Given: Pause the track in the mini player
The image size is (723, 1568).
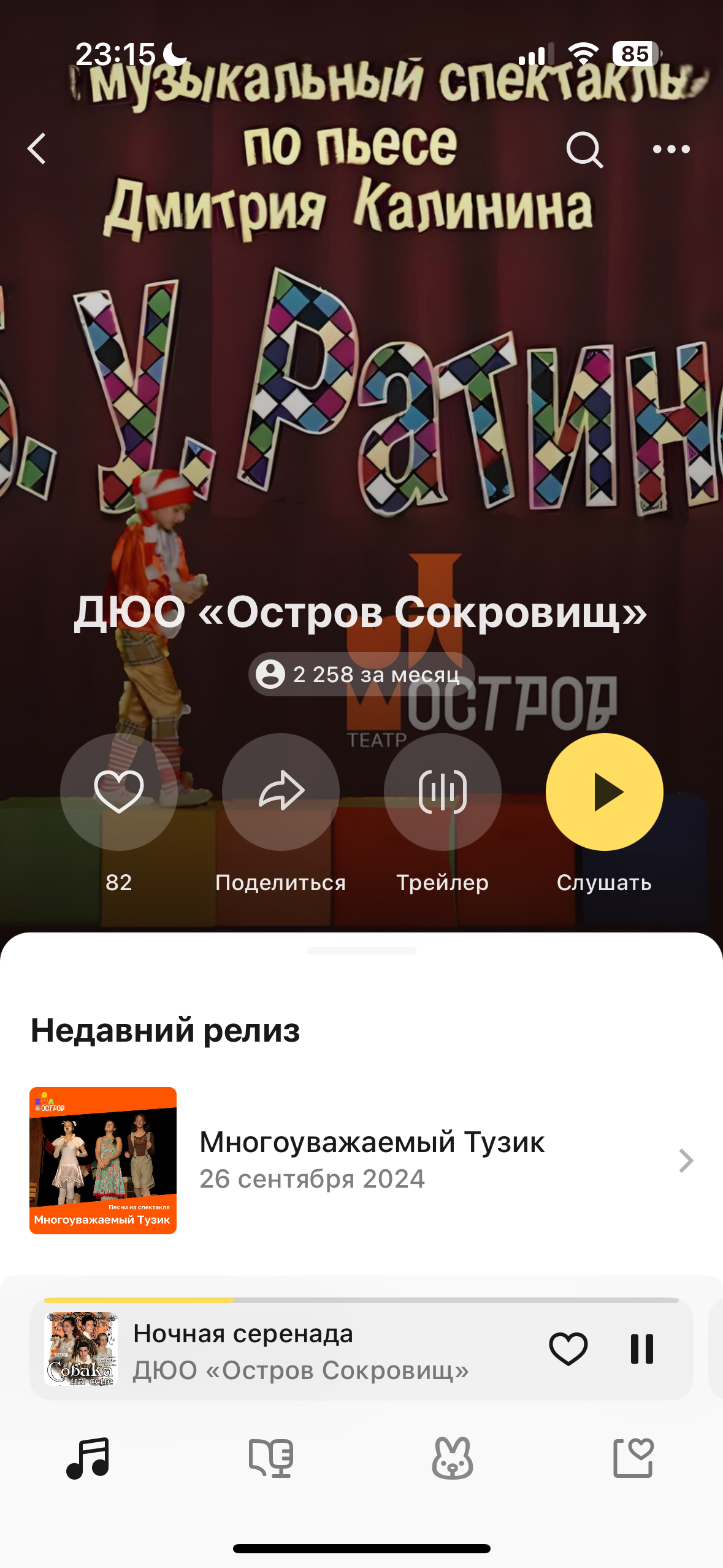Looking at the screenshot, I should (641, 1349).
